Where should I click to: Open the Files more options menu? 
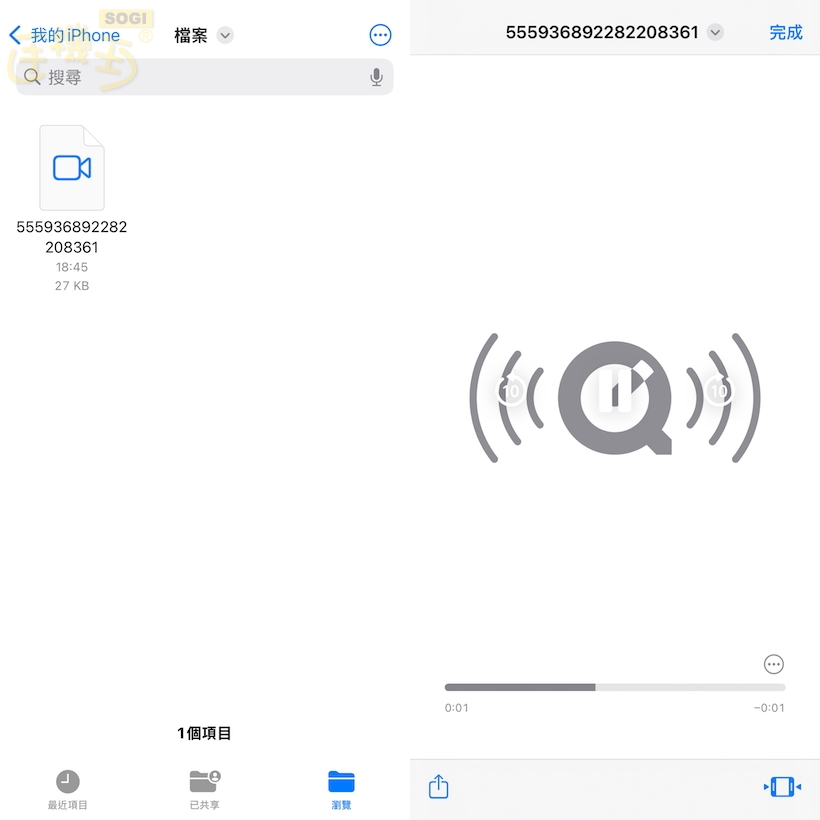pos(380,35)
